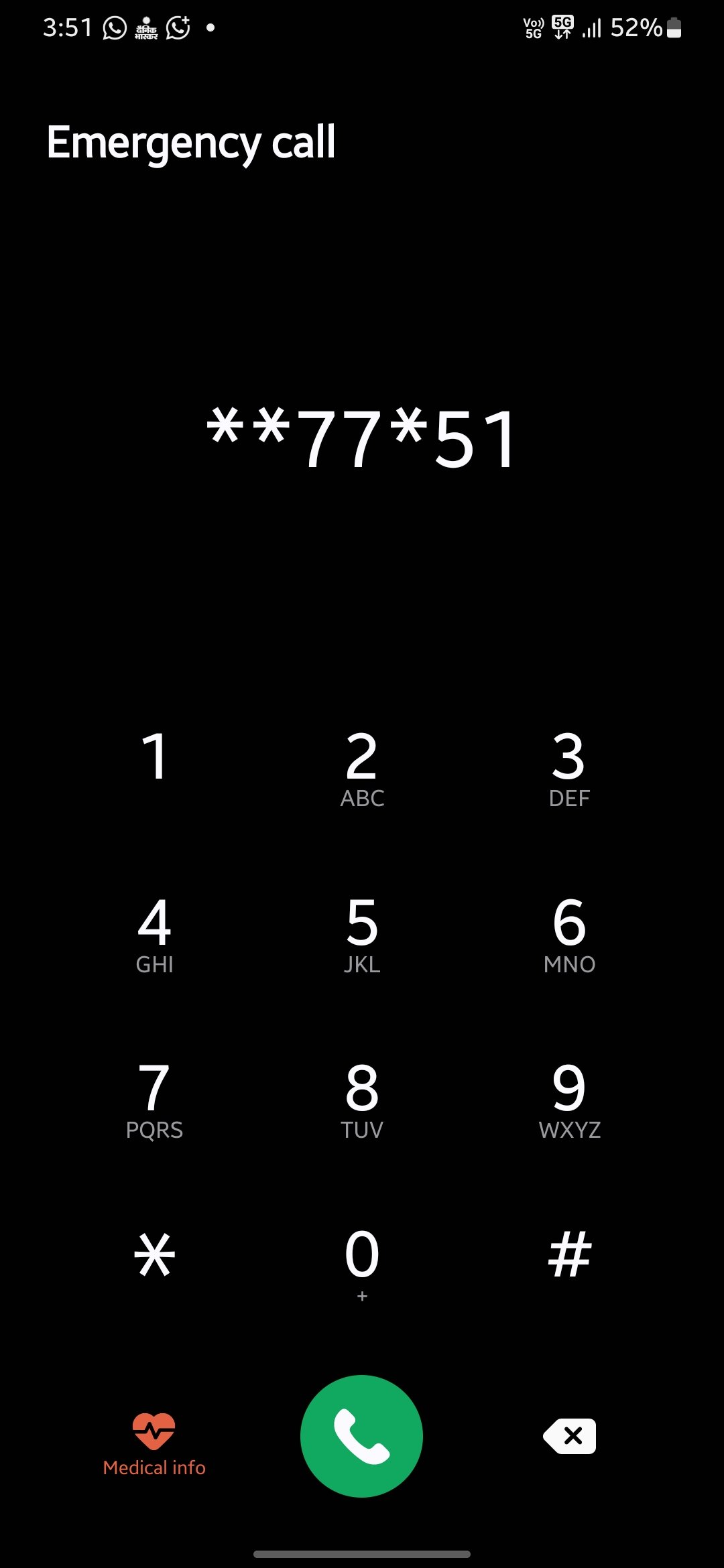This screenshot has width=724, height=1568.
Task: Open Medical info
Action: tap(154, 1444)
